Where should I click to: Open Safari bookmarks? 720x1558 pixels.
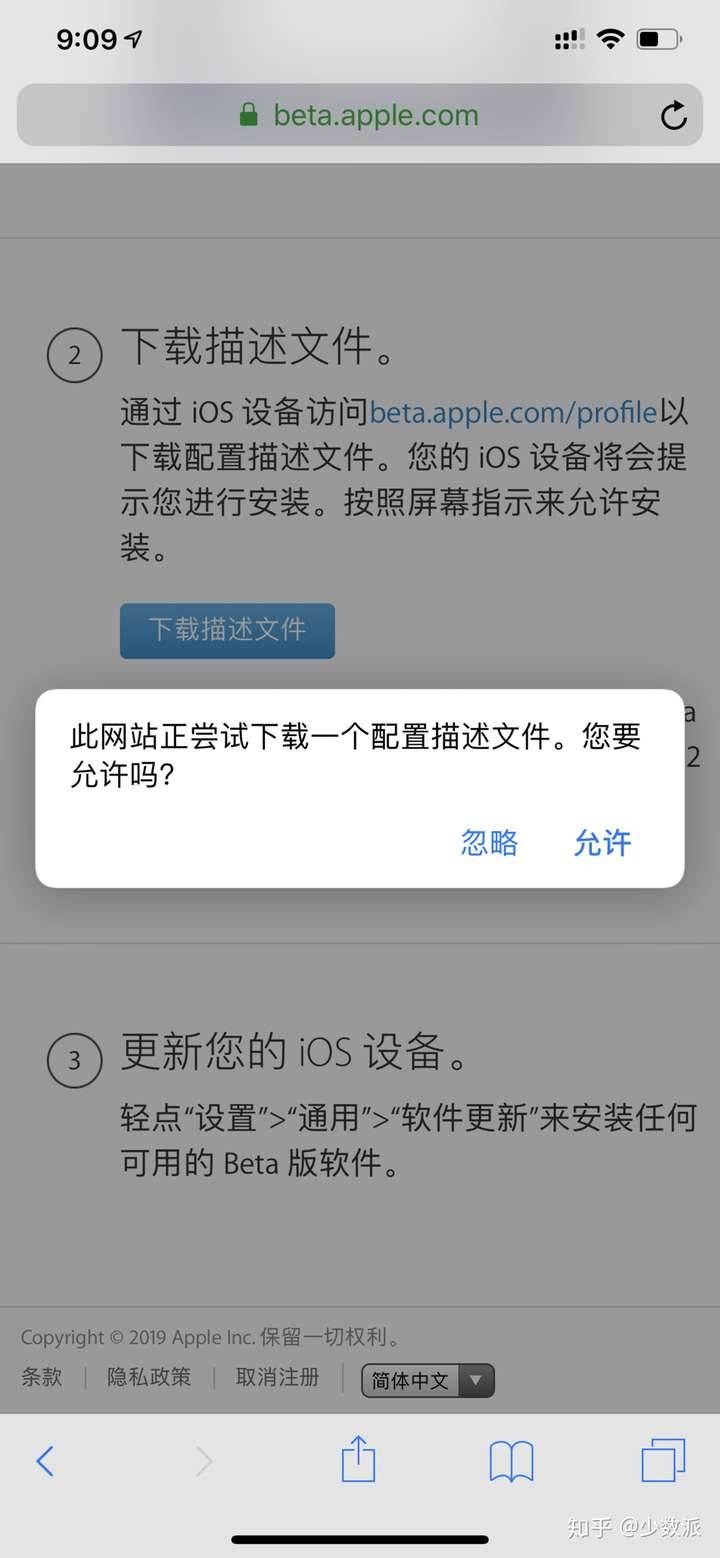tap(511, 1461)
